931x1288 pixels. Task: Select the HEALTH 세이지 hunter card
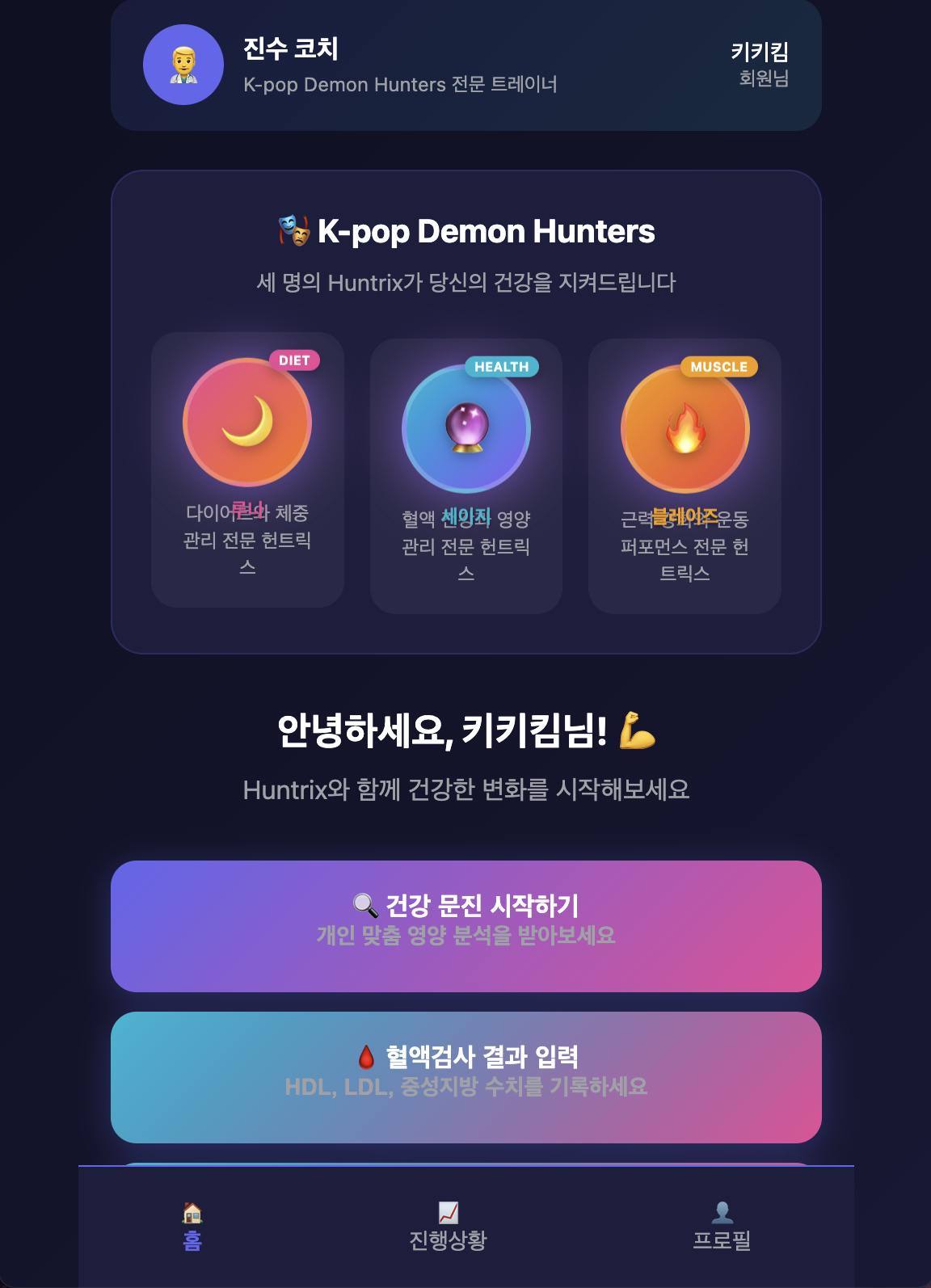(x=465, y=475)
